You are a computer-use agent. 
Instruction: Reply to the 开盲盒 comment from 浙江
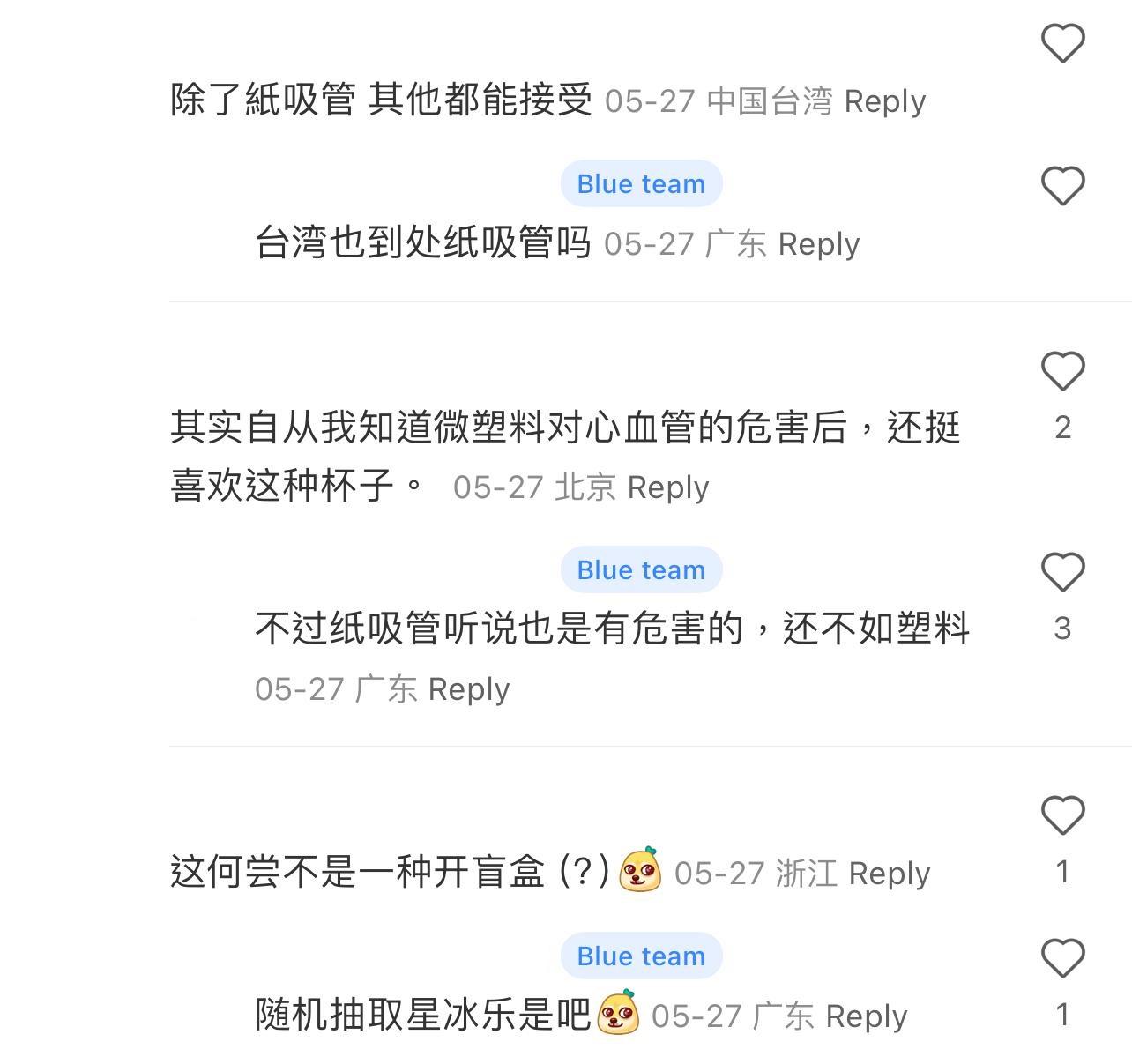point(889,874)
